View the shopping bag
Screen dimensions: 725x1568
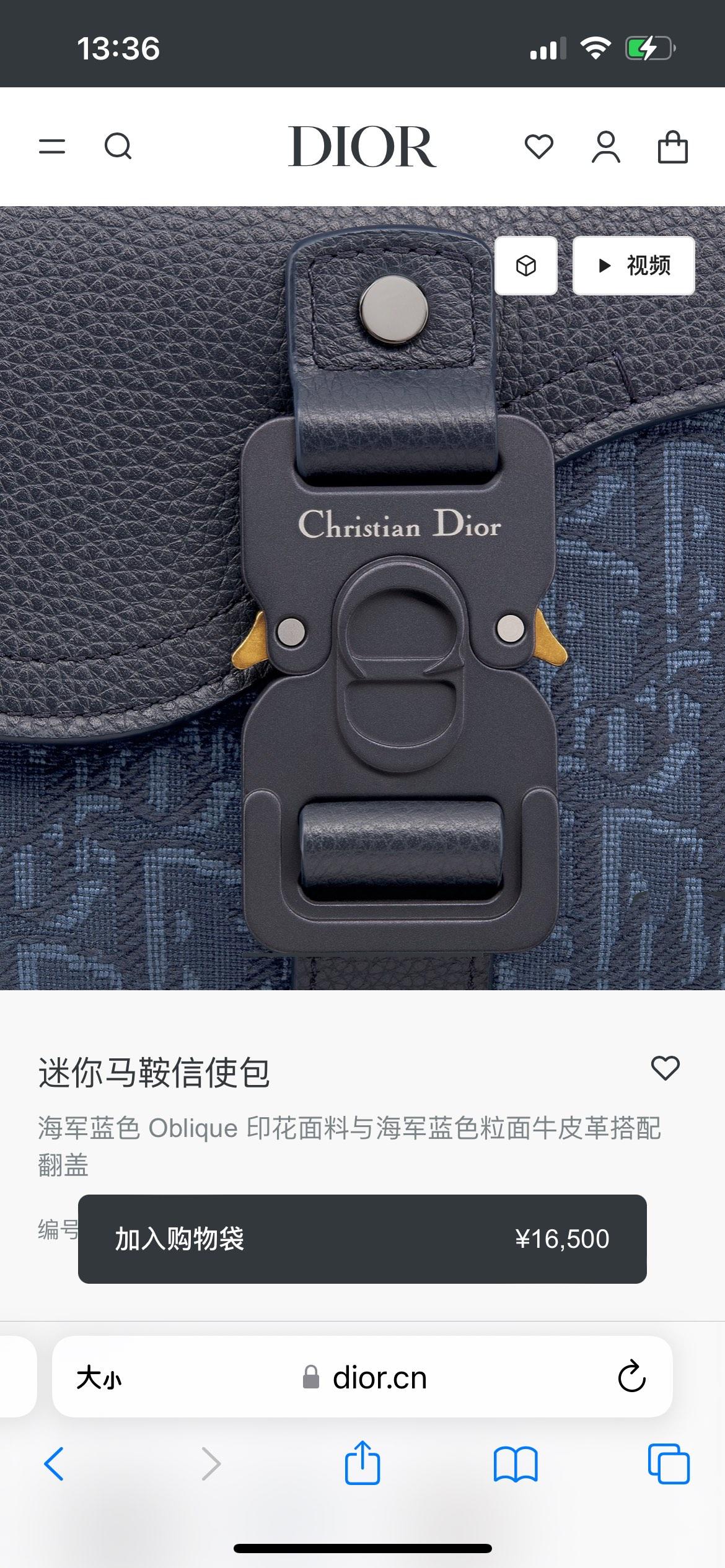[672, 147]
